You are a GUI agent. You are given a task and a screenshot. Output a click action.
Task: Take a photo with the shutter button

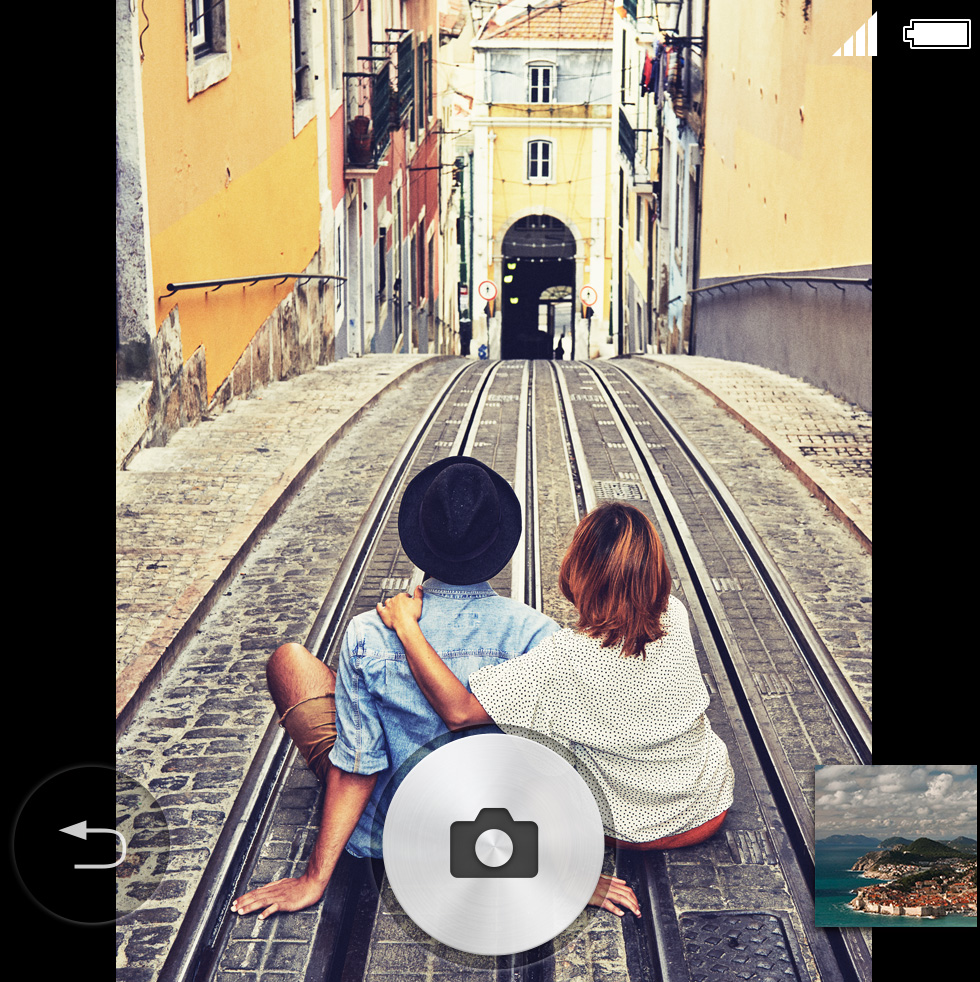pos(493,844)
